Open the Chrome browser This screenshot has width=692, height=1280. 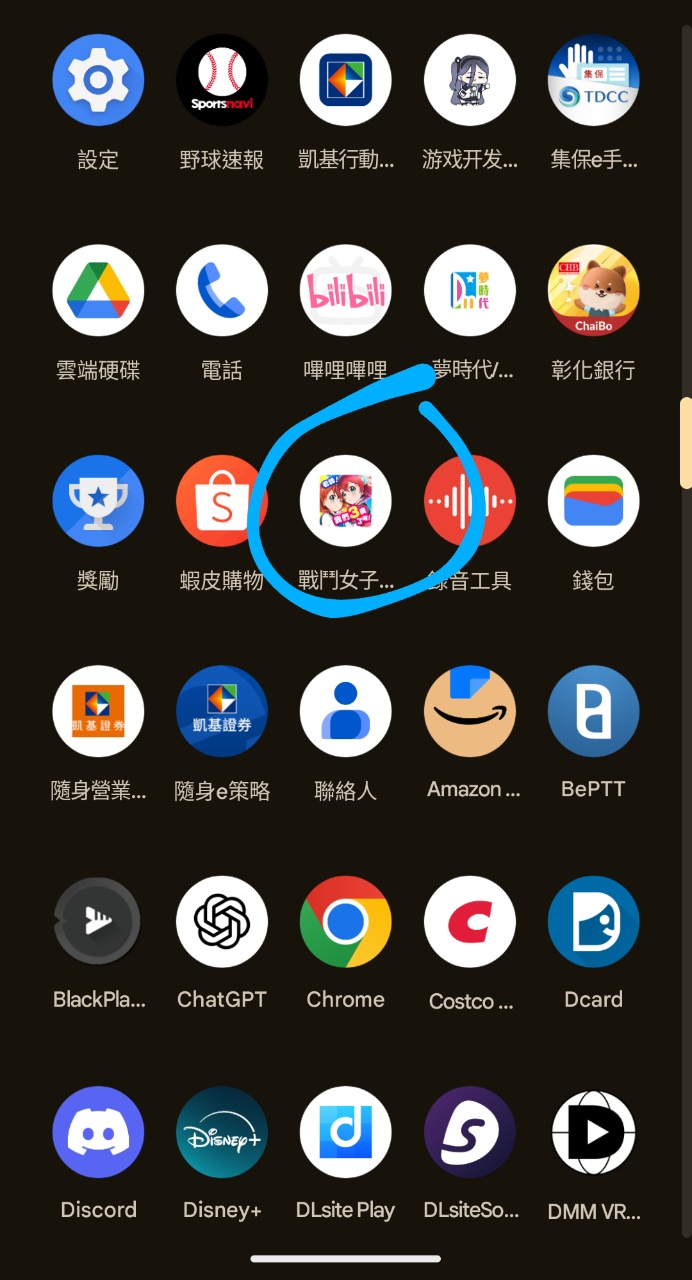346,921
